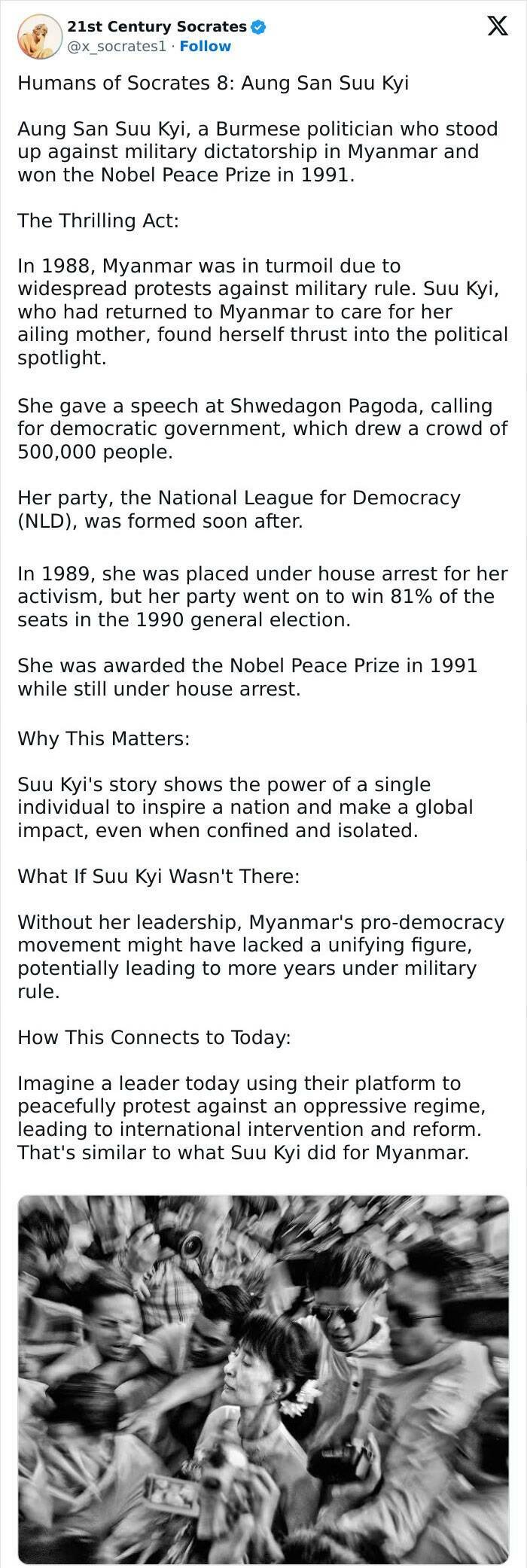The image size is (527, 1568).
Task: Follow 21st Century Socrates
Action: (205, 46)
